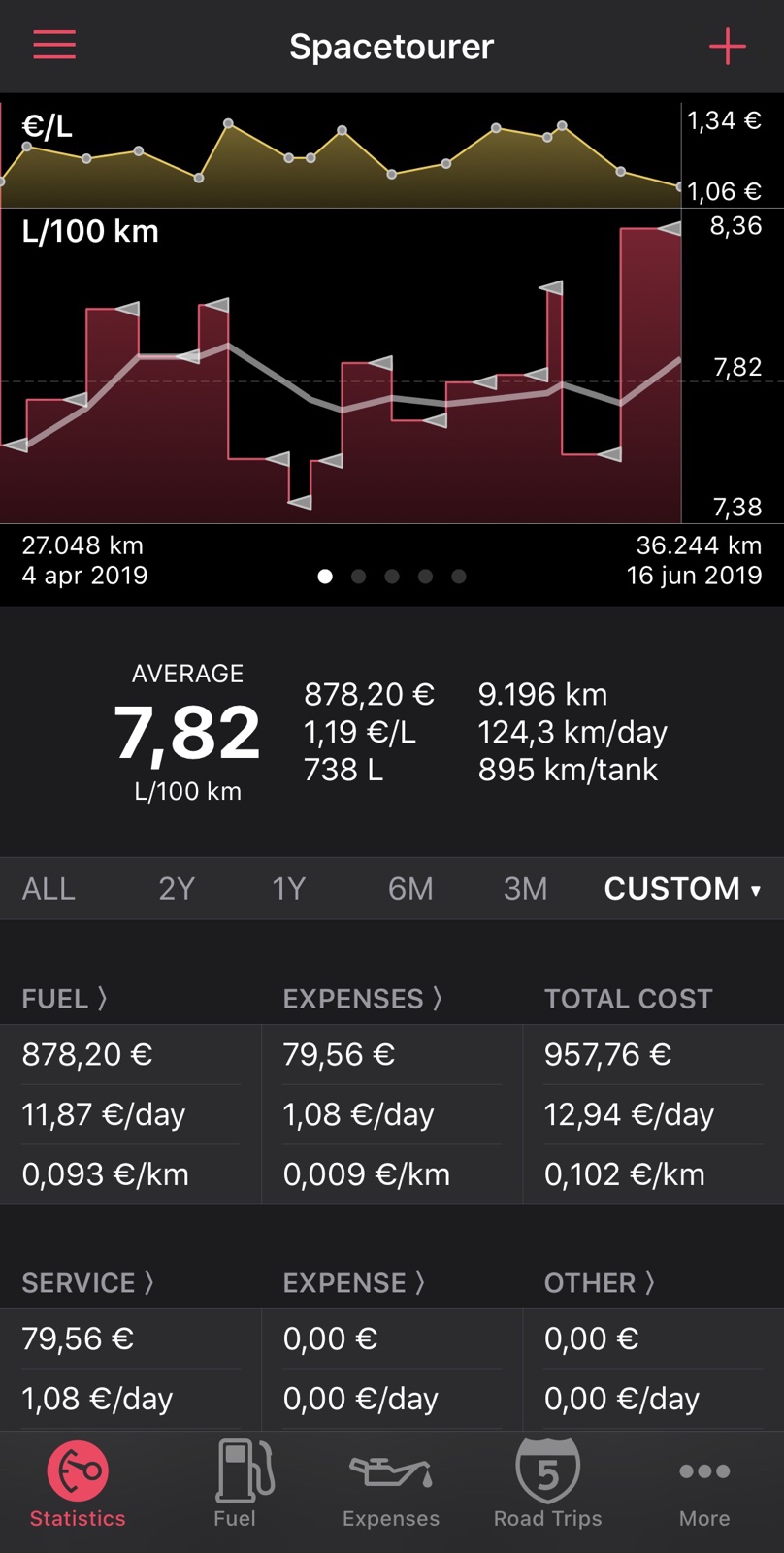Choose the 6M time range

[410, 888]
